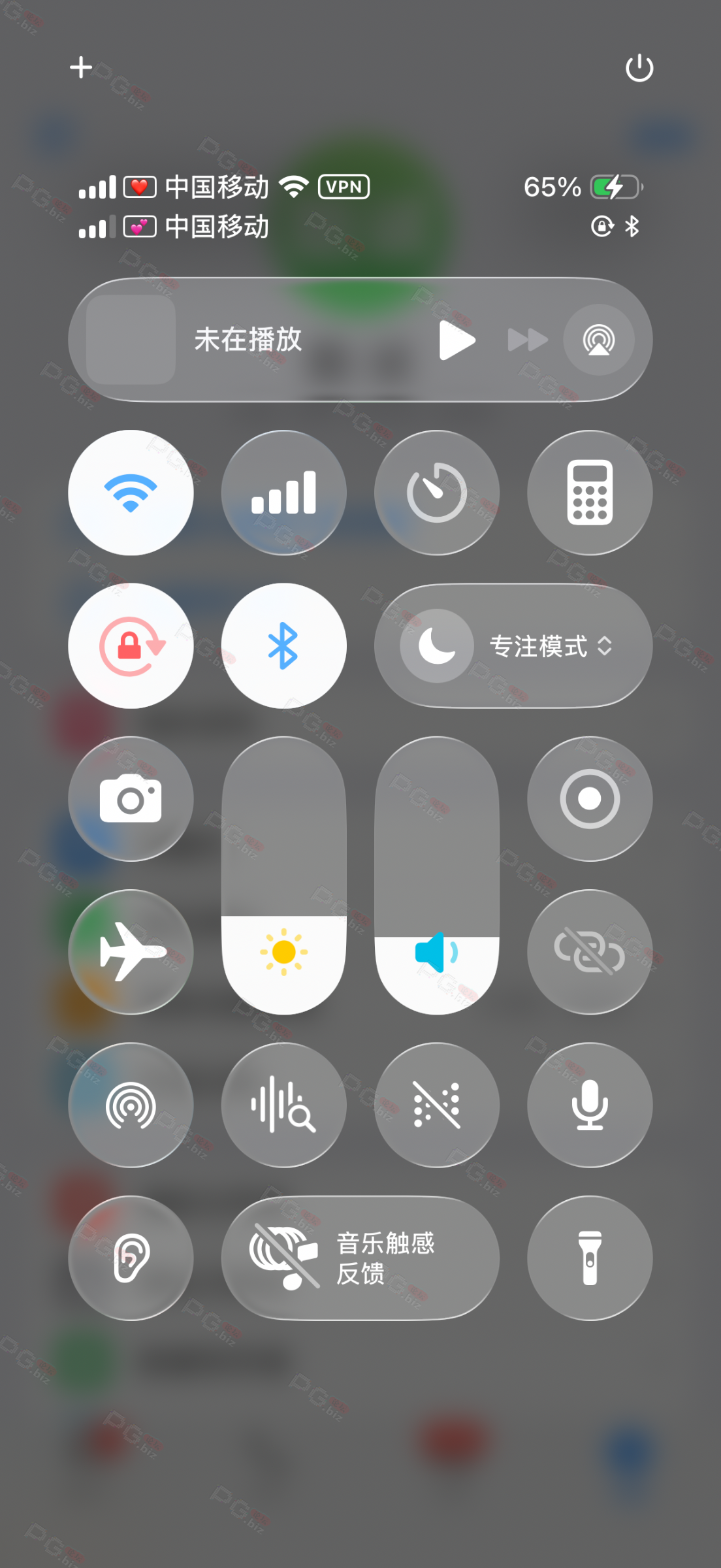Turn off Wi-Fi
Screen dimensions: 721x1568
(x=131, y=493)
